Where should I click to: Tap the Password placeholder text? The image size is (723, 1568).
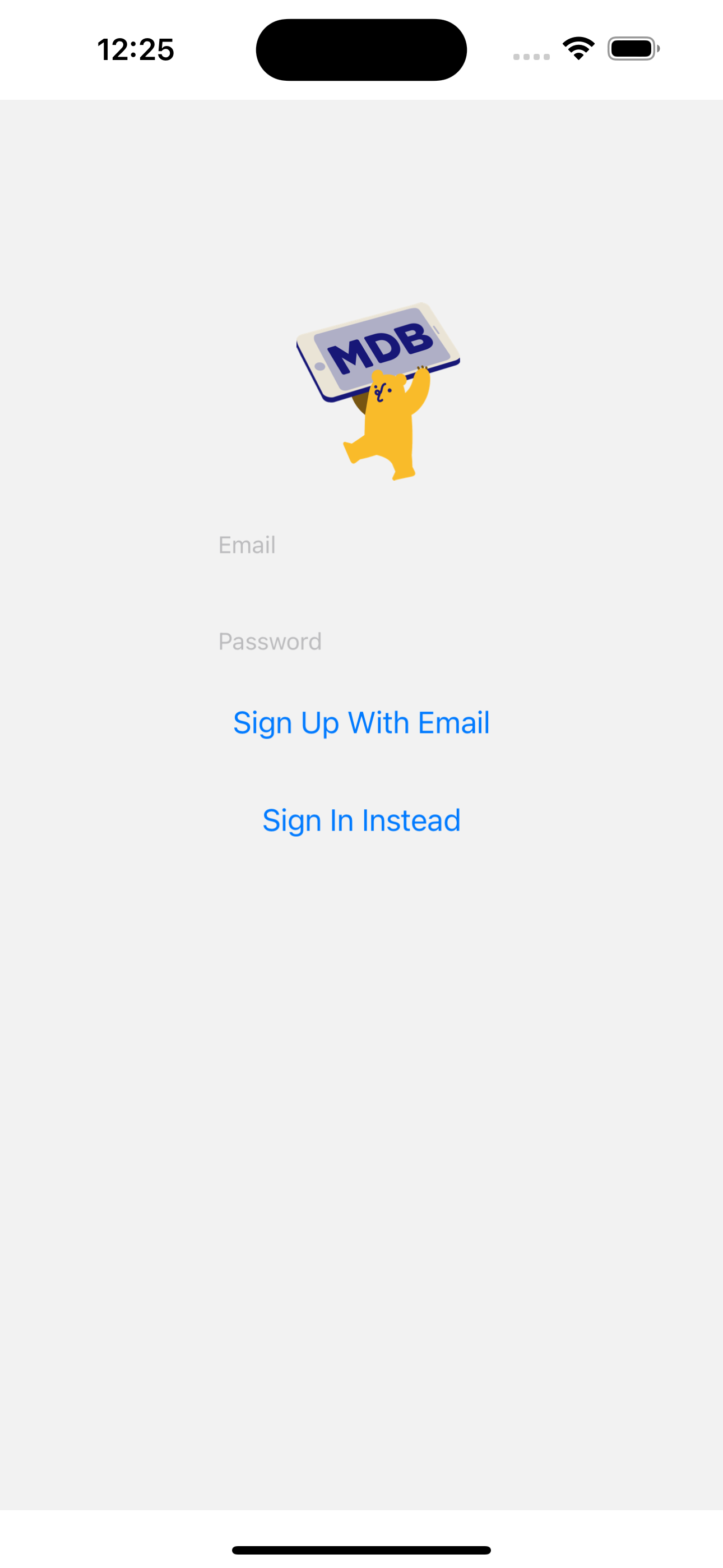point(270,641)
